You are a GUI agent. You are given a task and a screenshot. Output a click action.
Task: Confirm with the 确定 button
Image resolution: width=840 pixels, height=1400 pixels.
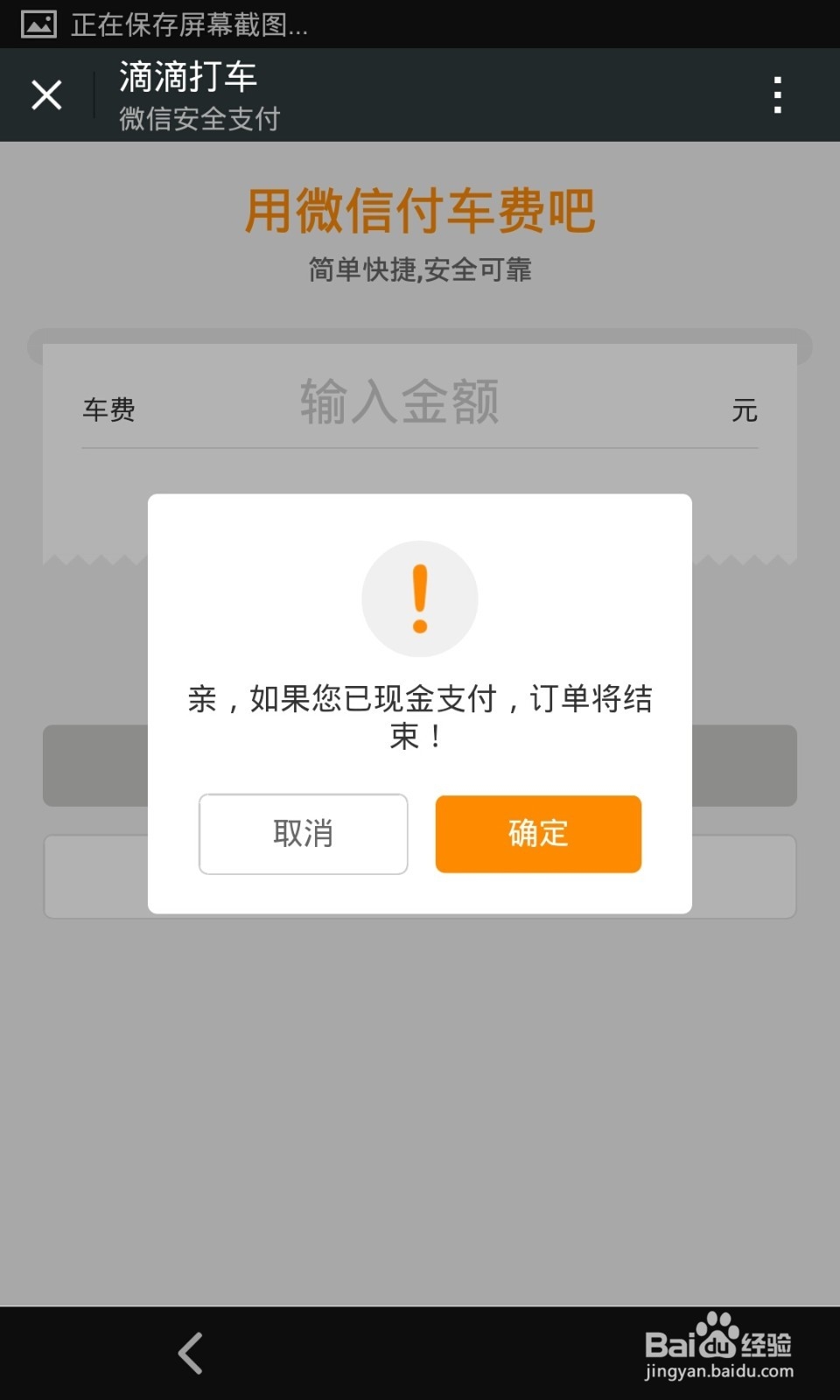click(537, 834)
